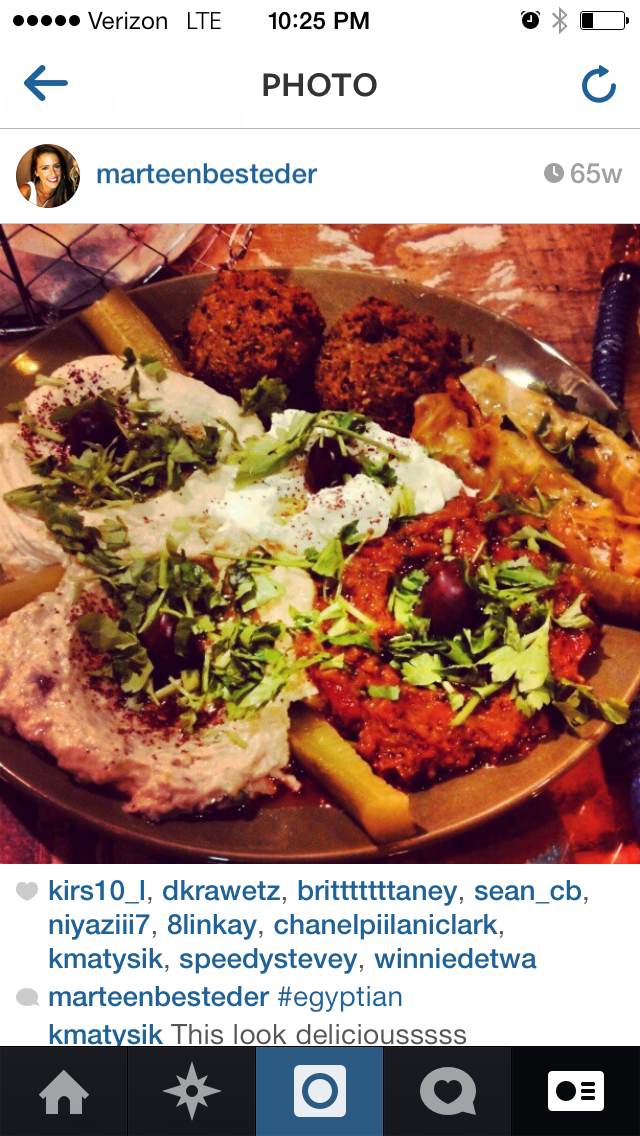Open speedystevey's profile
The image size is (640, 1136).
pos(268,959)
